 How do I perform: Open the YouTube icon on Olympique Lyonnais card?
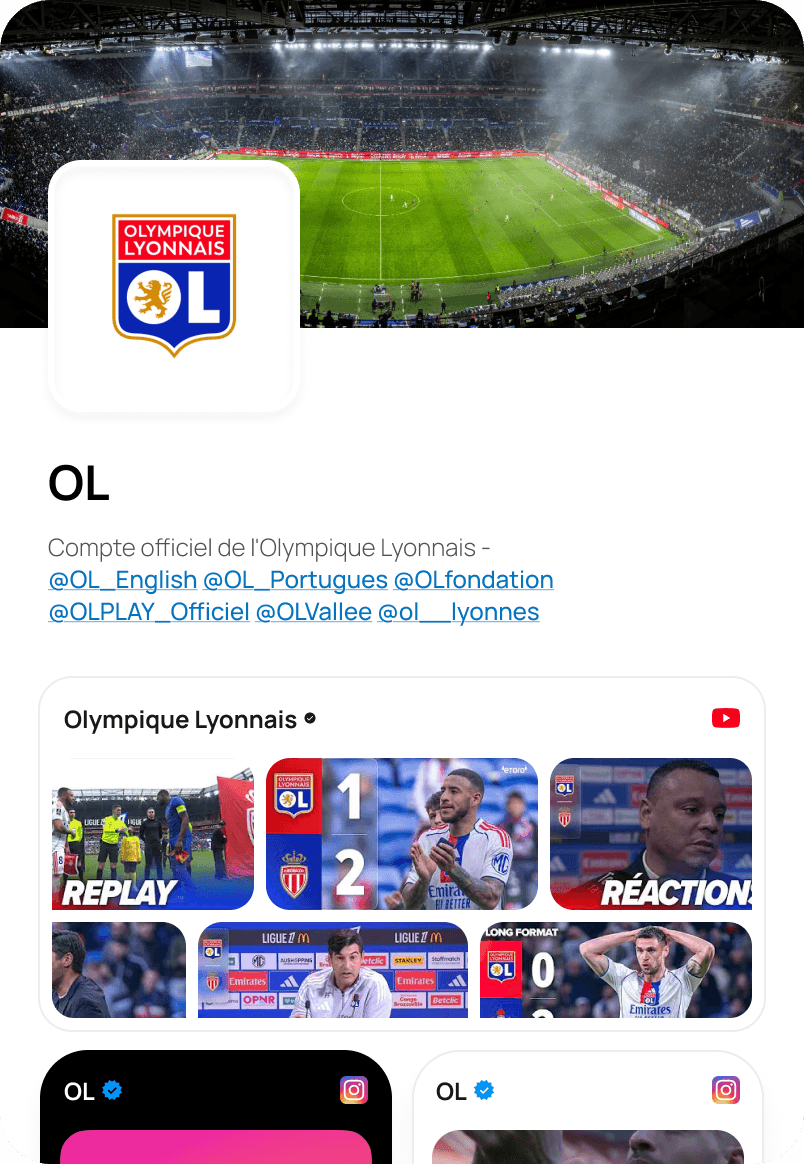[x=726, y=718]
